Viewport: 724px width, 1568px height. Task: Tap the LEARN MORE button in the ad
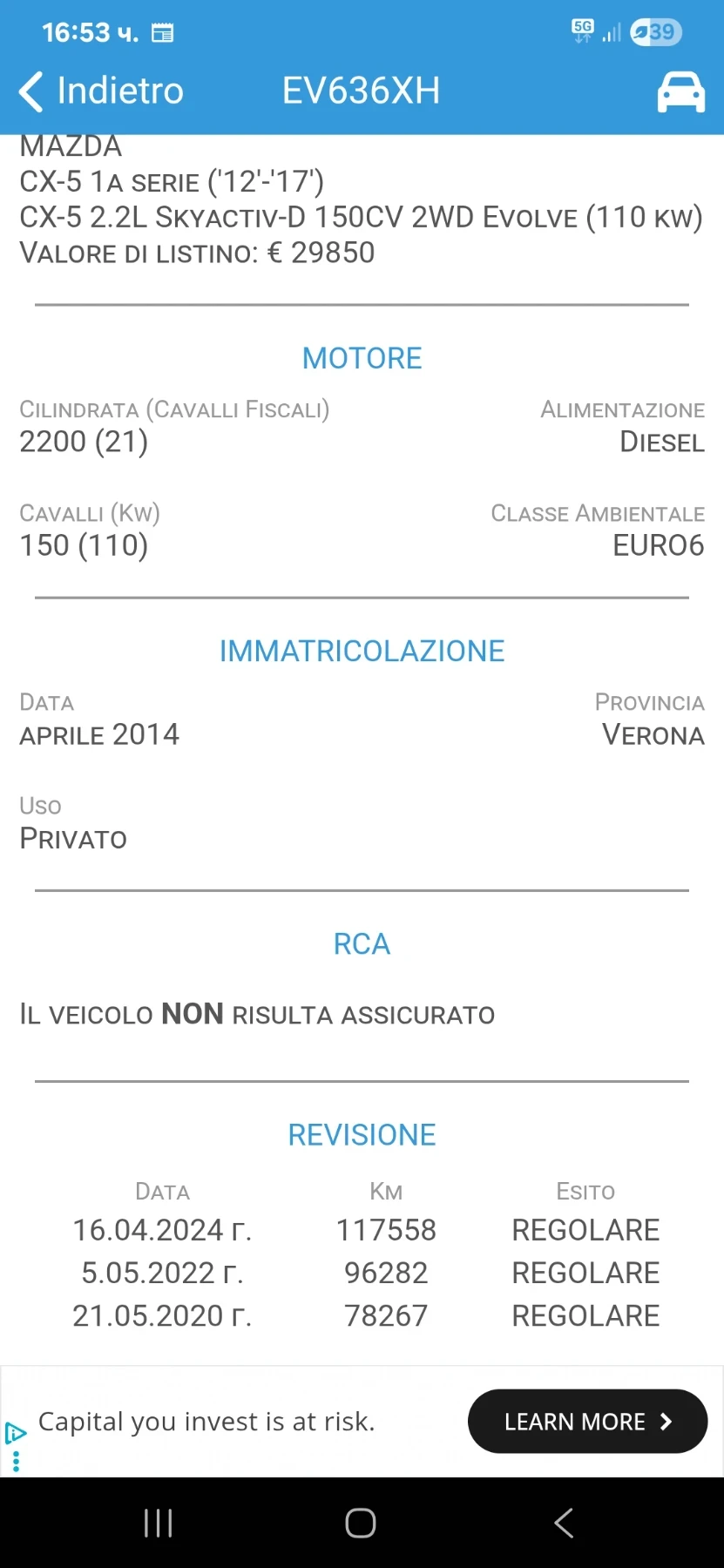(587, 1421)
